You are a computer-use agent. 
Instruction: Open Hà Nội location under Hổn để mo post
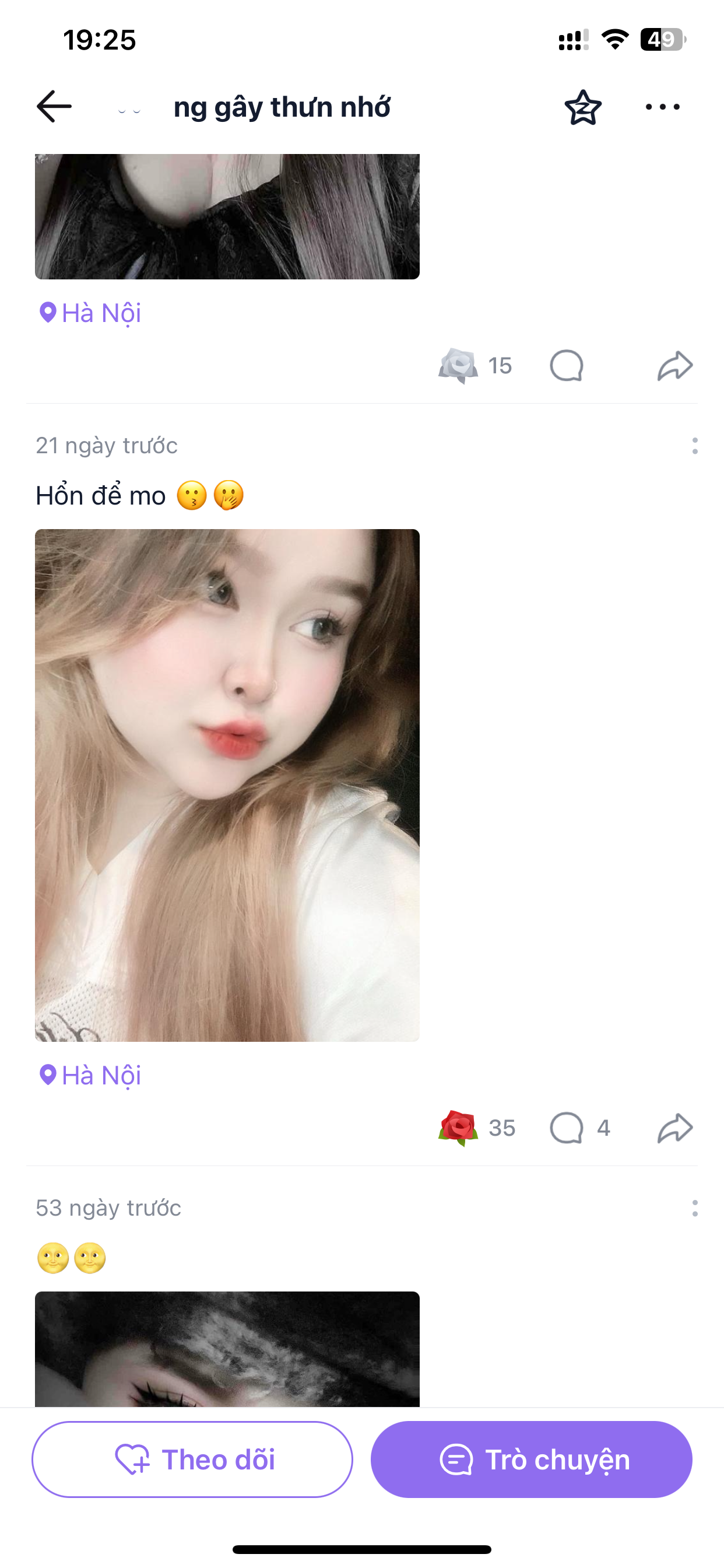pos(91,1075)
